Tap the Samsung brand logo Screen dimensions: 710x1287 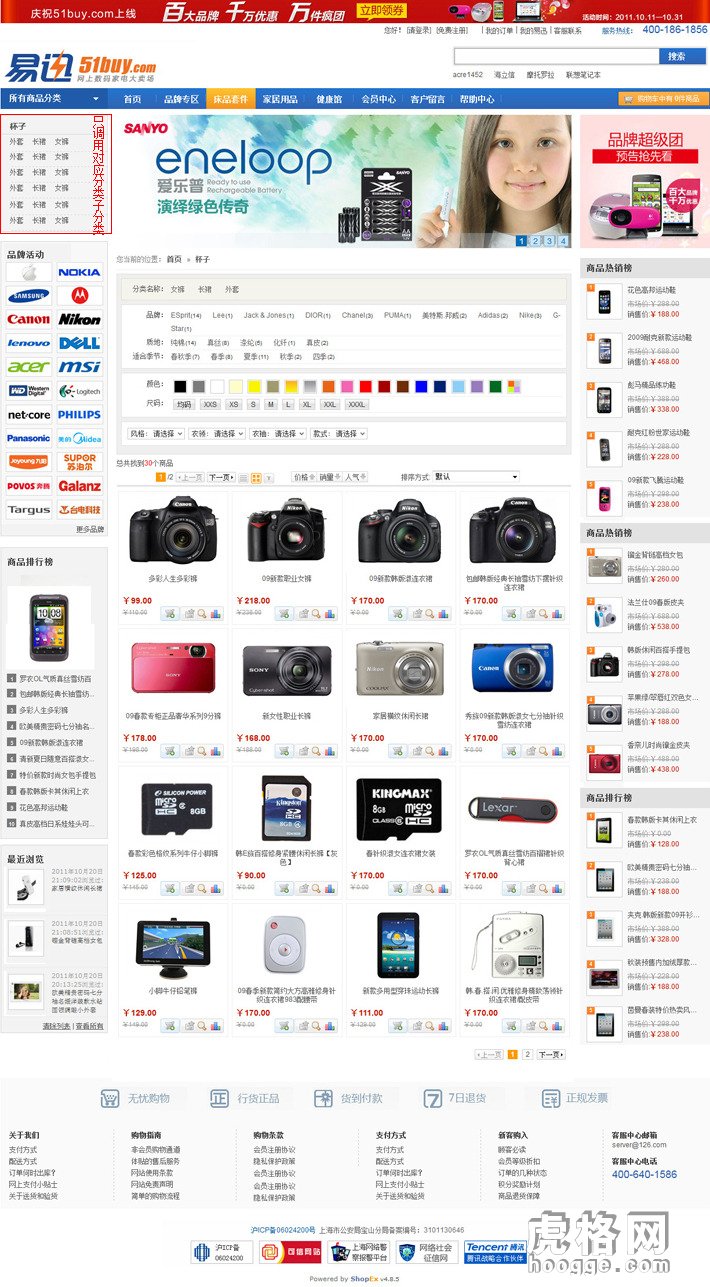point(29,296)
